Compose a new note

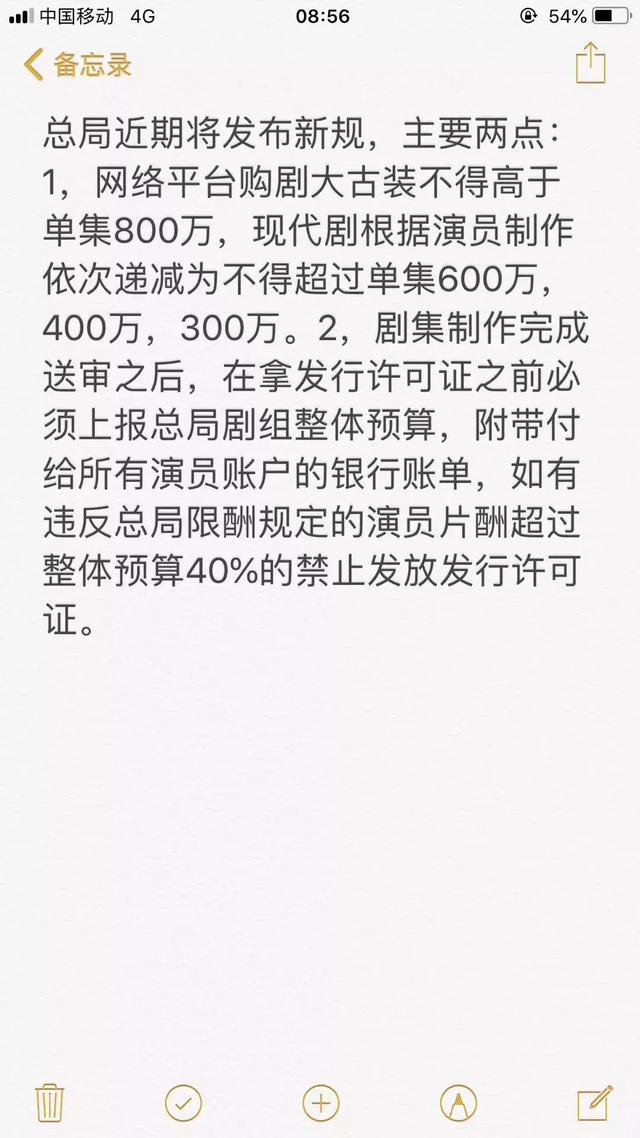pos(595,1102)
